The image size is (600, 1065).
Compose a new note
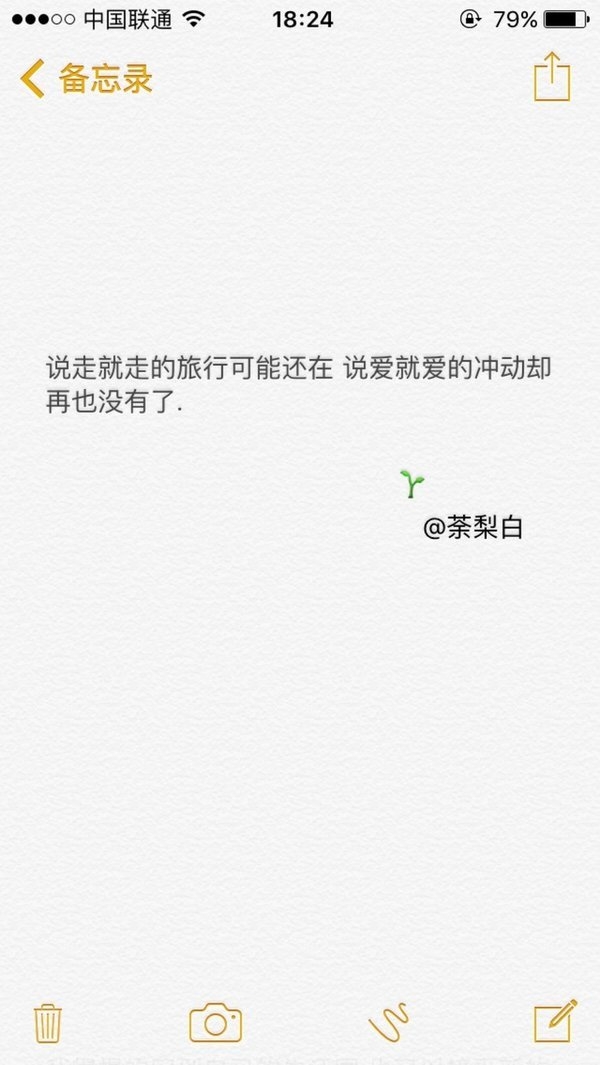pyautogui.click(x=555, y=1021)
